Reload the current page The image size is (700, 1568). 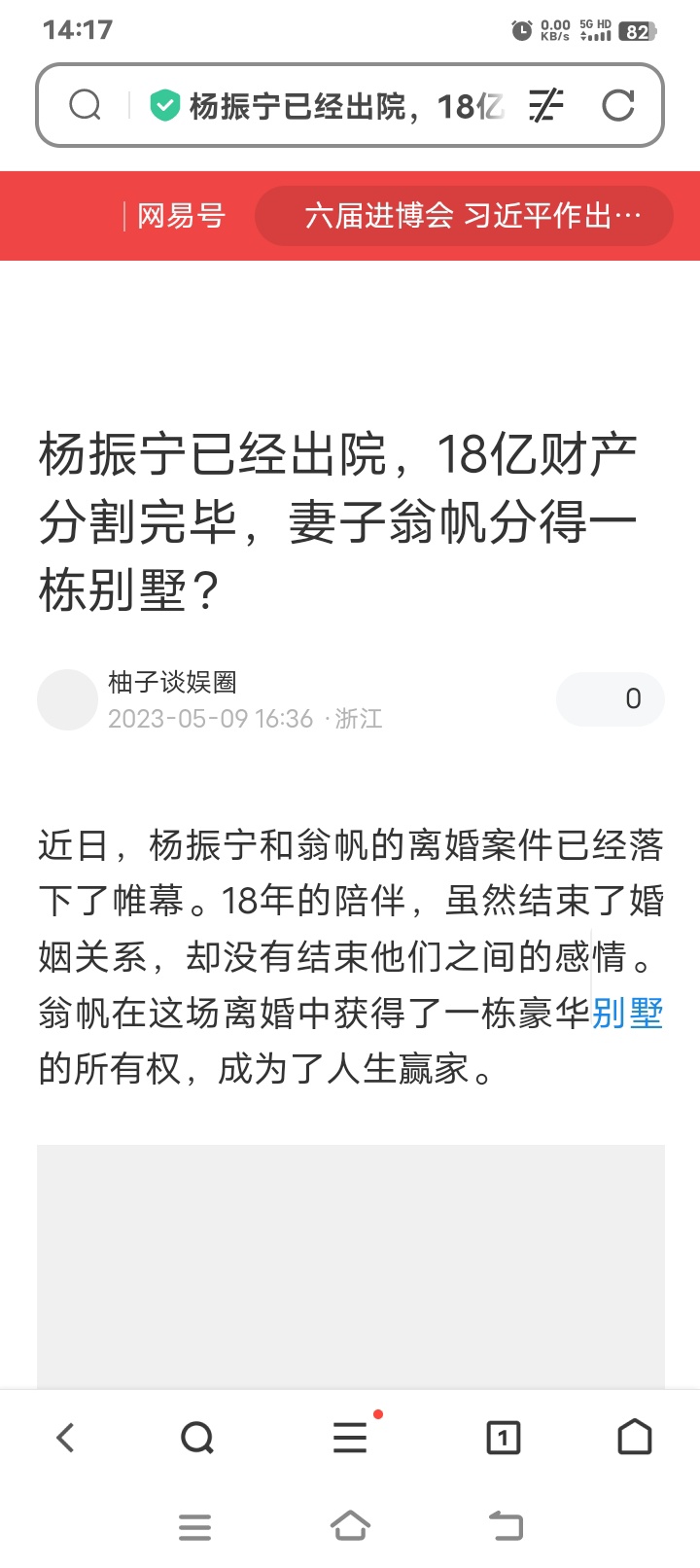(x=618, y=105)
